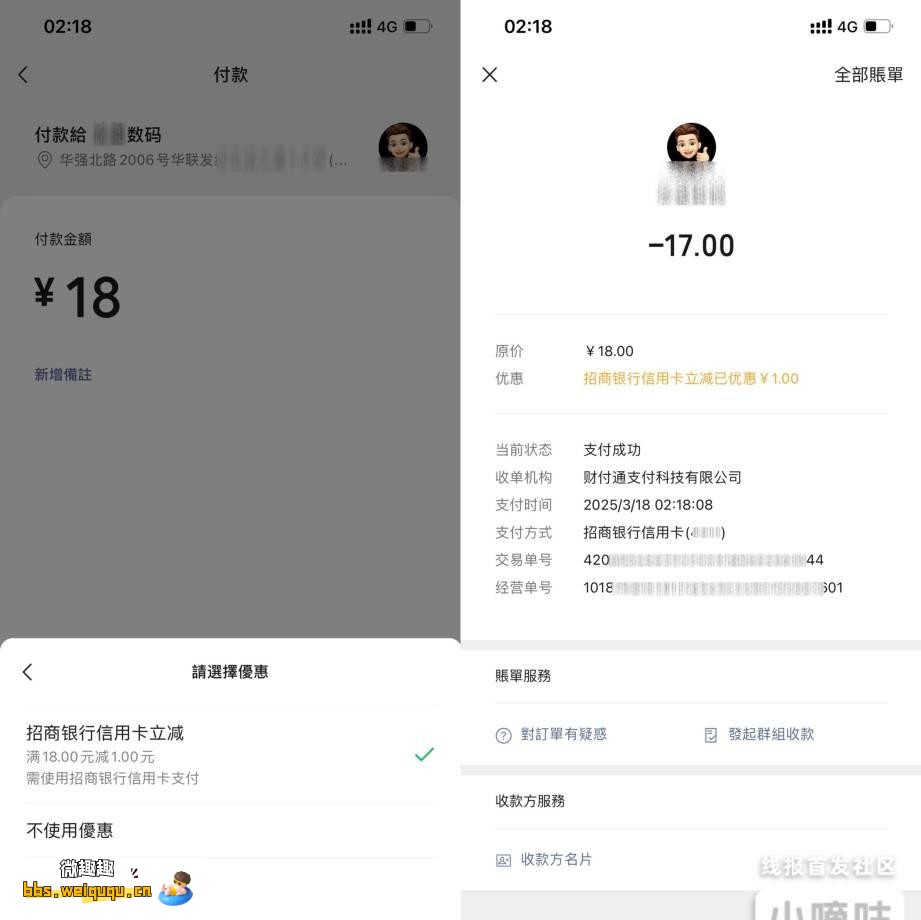This screenshot has height=920, width=921.
Task: Add a note via 新增備註
Action: click(63, 374)
